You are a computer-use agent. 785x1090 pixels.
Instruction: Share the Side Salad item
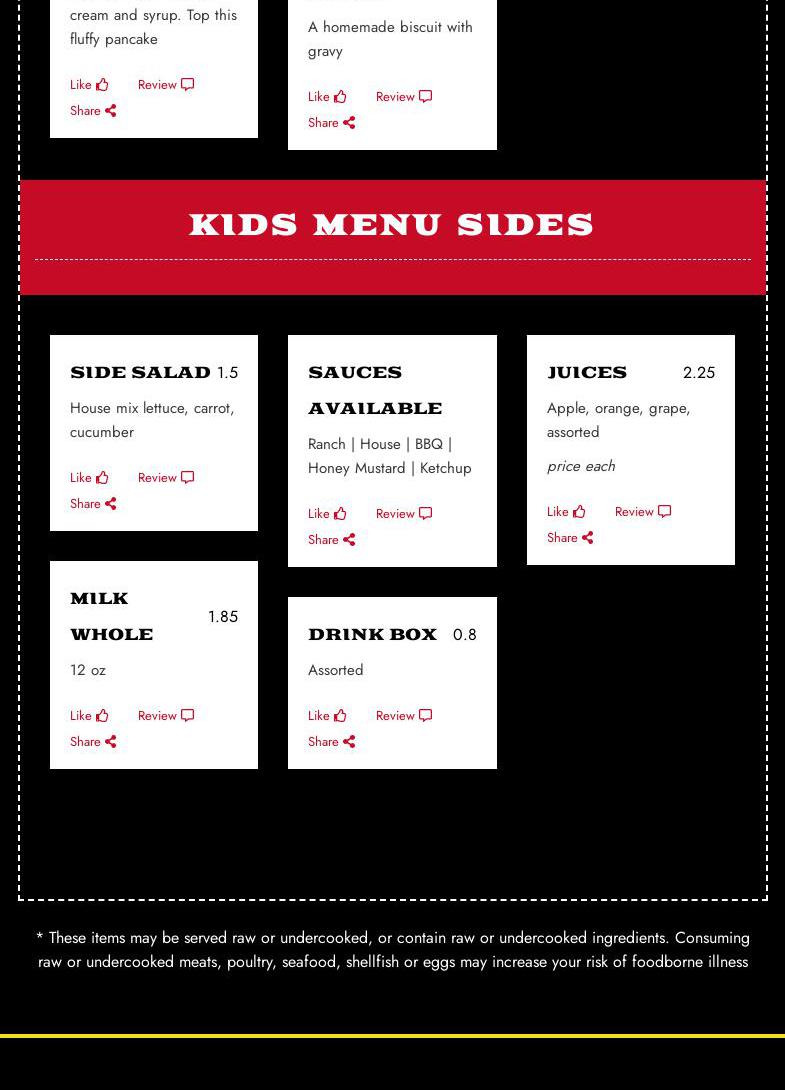click(x=93, y=504)
